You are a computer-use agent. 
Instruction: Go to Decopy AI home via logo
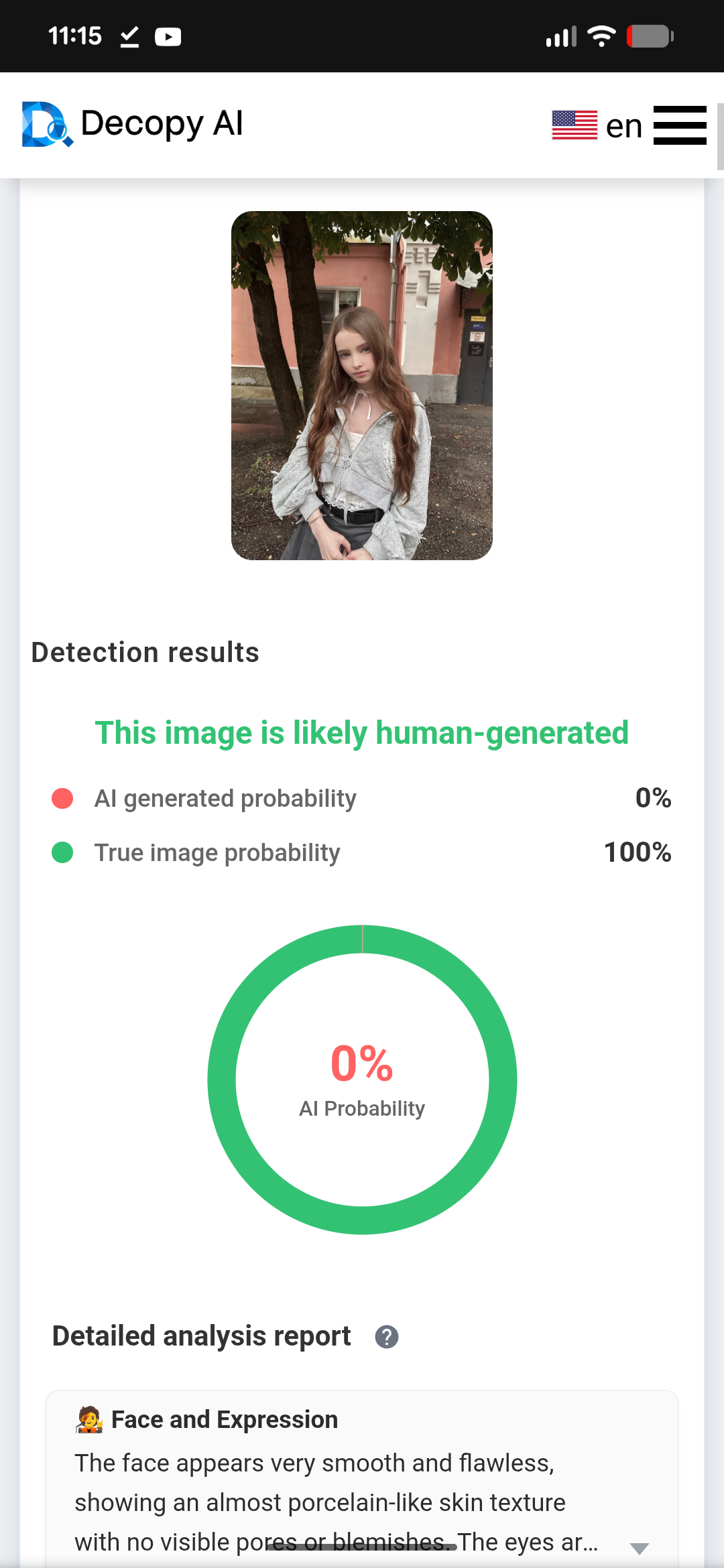133,124
